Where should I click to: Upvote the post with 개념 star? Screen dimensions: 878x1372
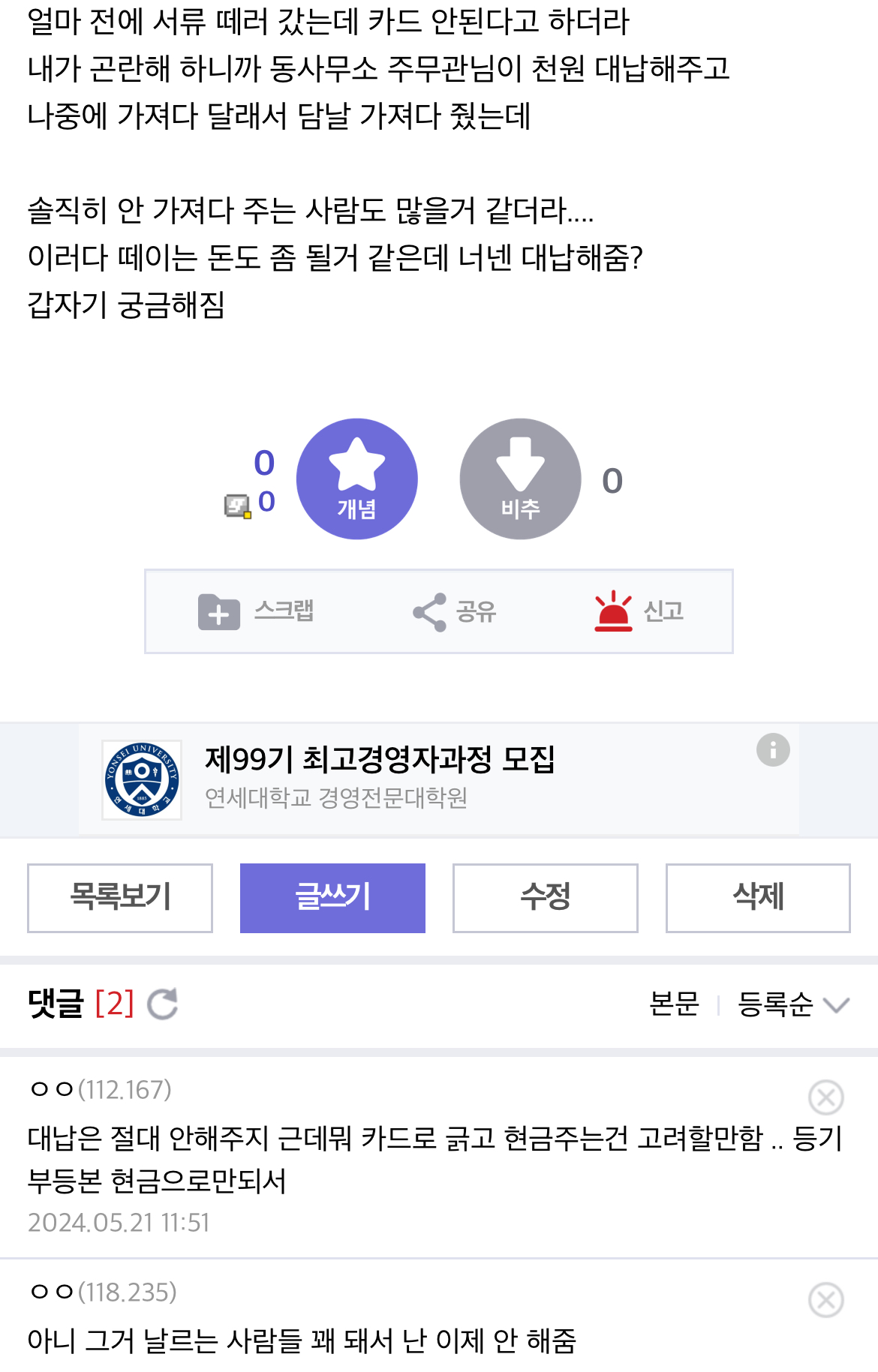coord(356,479)
